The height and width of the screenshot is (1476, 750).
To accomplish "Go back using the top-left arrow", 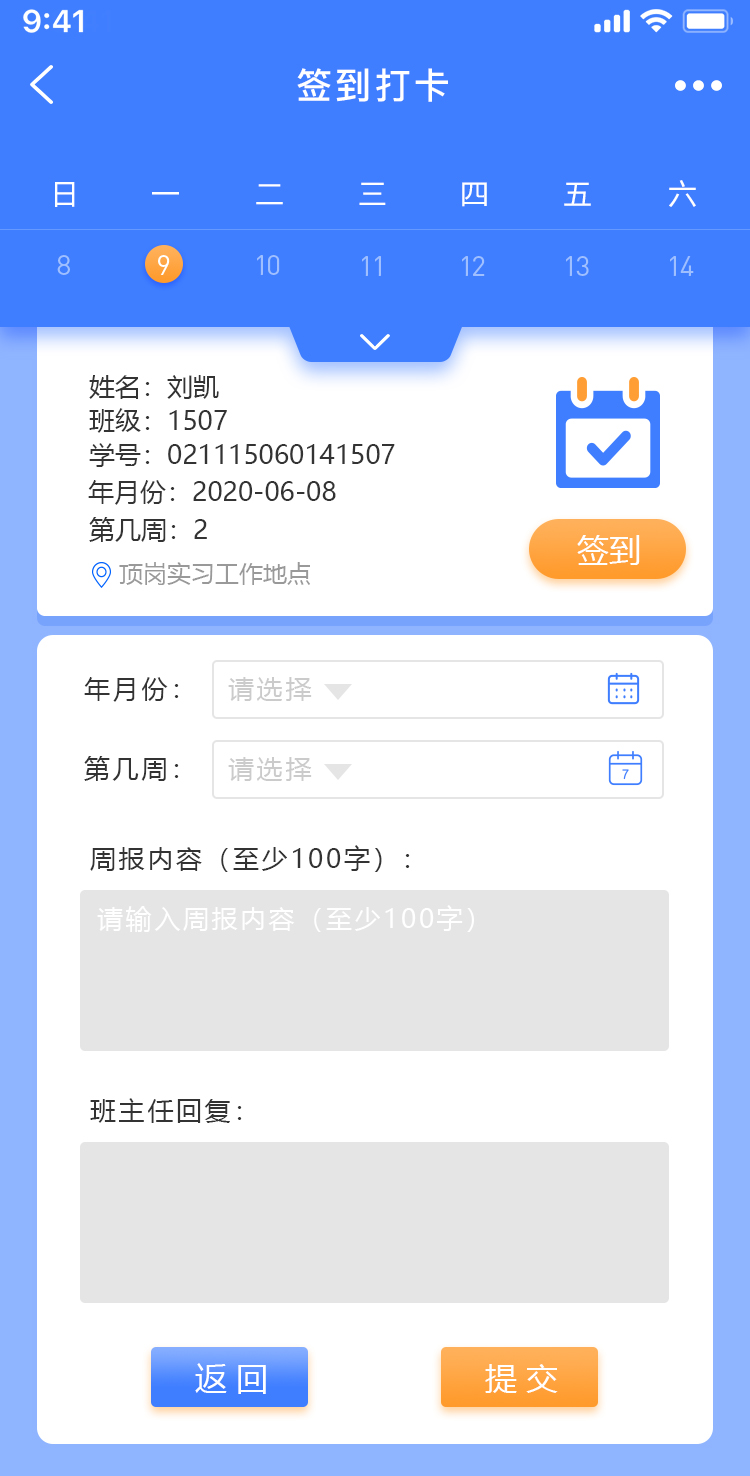I will tap(42, 86).
